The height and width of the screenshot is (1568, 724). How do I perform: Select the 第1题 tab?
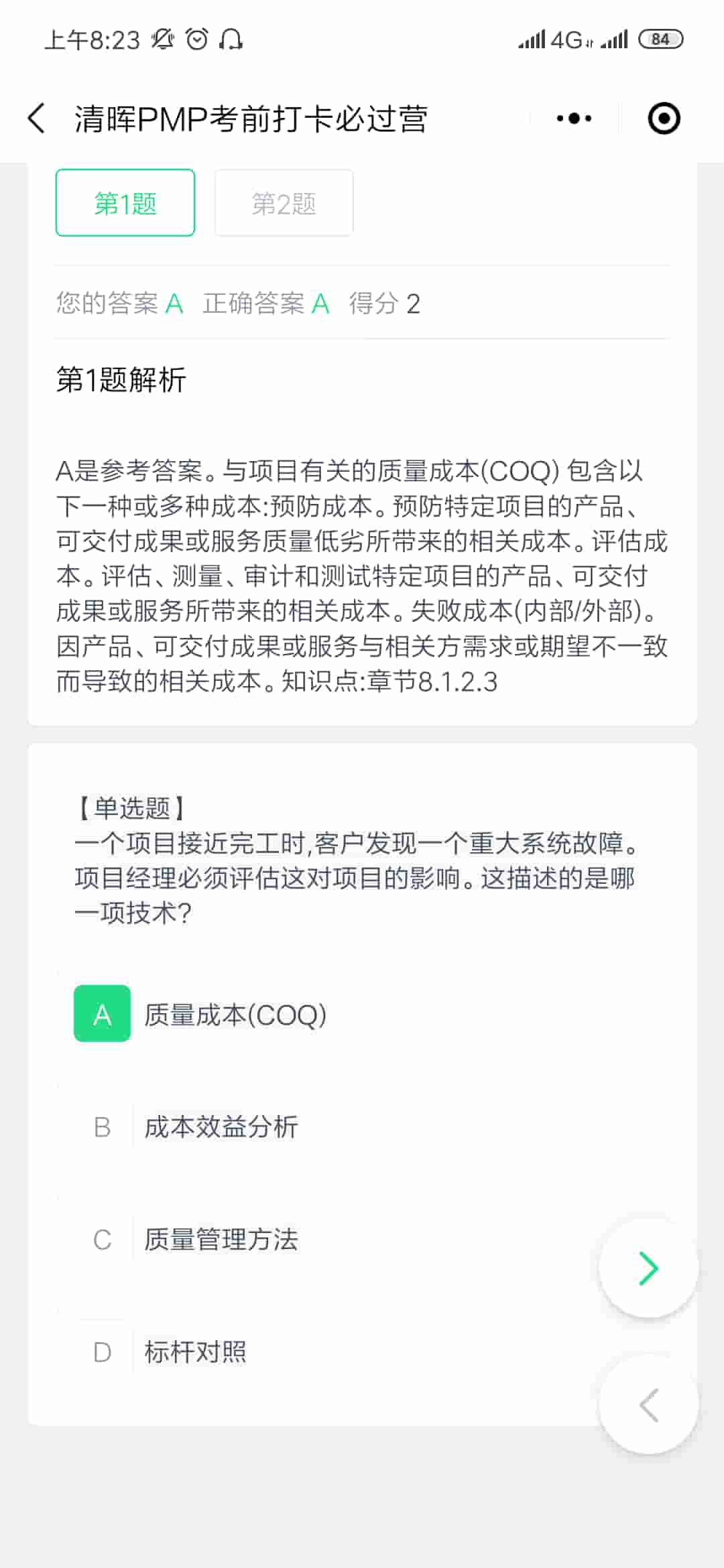125,203
